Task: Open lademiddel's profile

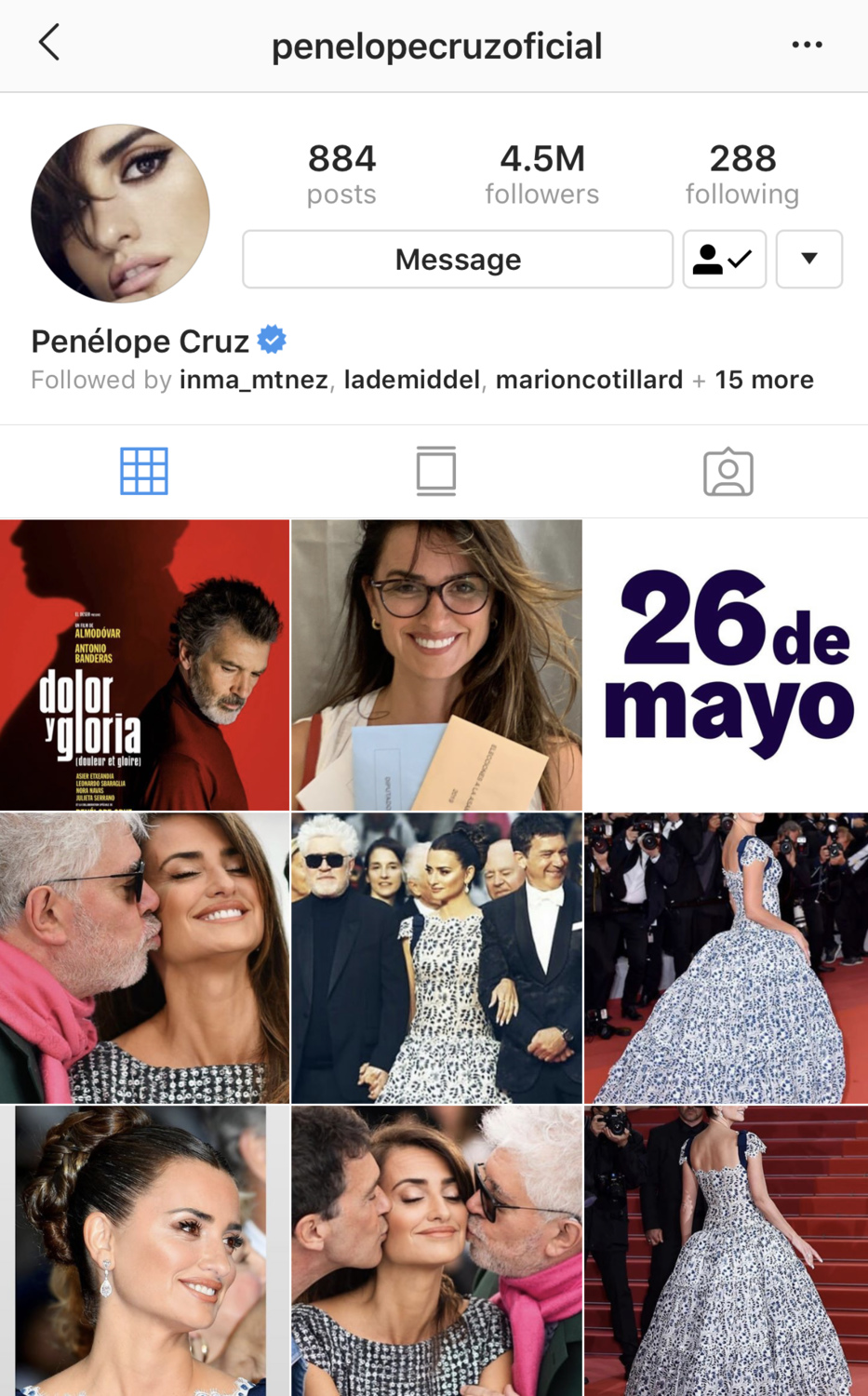Action: coord(411,380)
